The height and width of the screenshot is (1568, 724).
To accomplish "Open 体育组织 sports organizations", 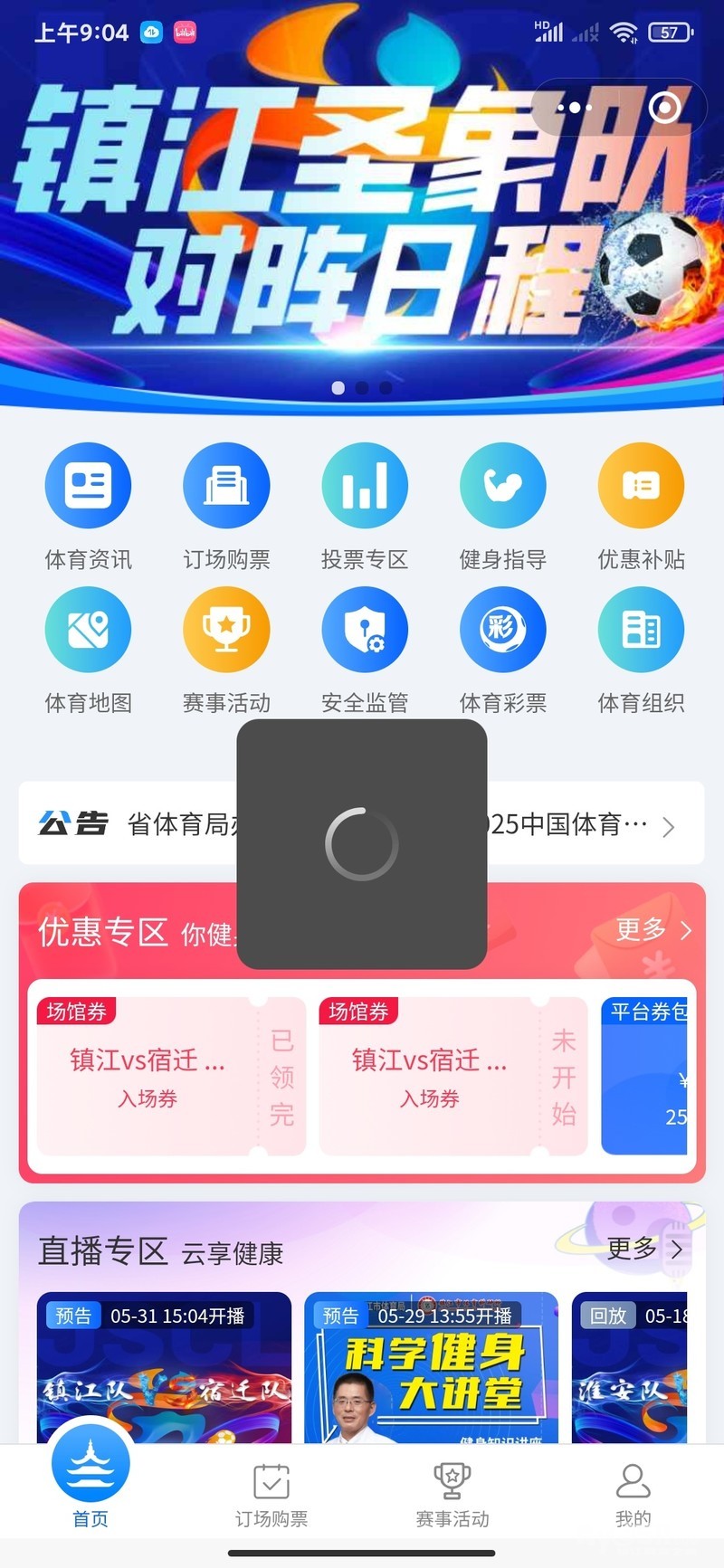I will [x=641, y=630].
